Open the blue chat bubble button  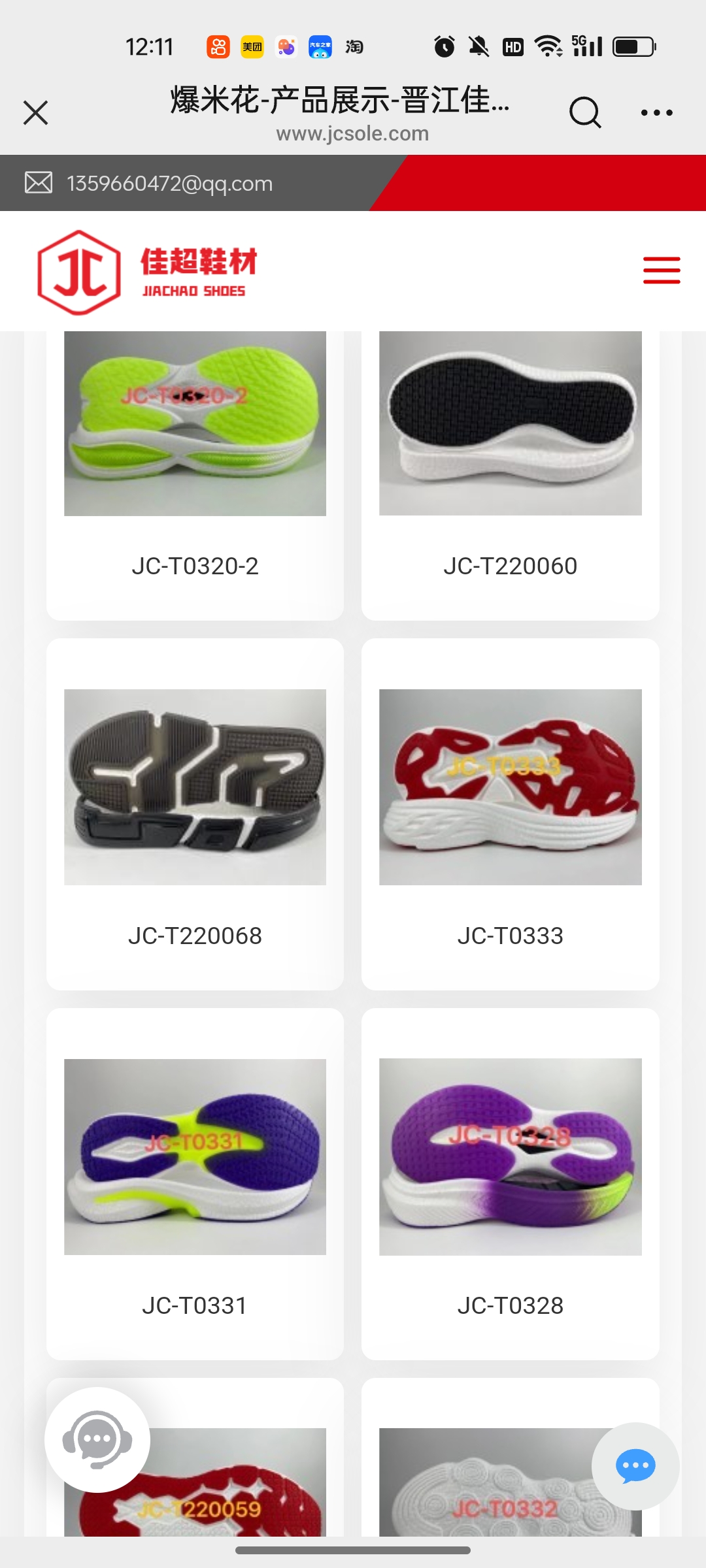635,1466
